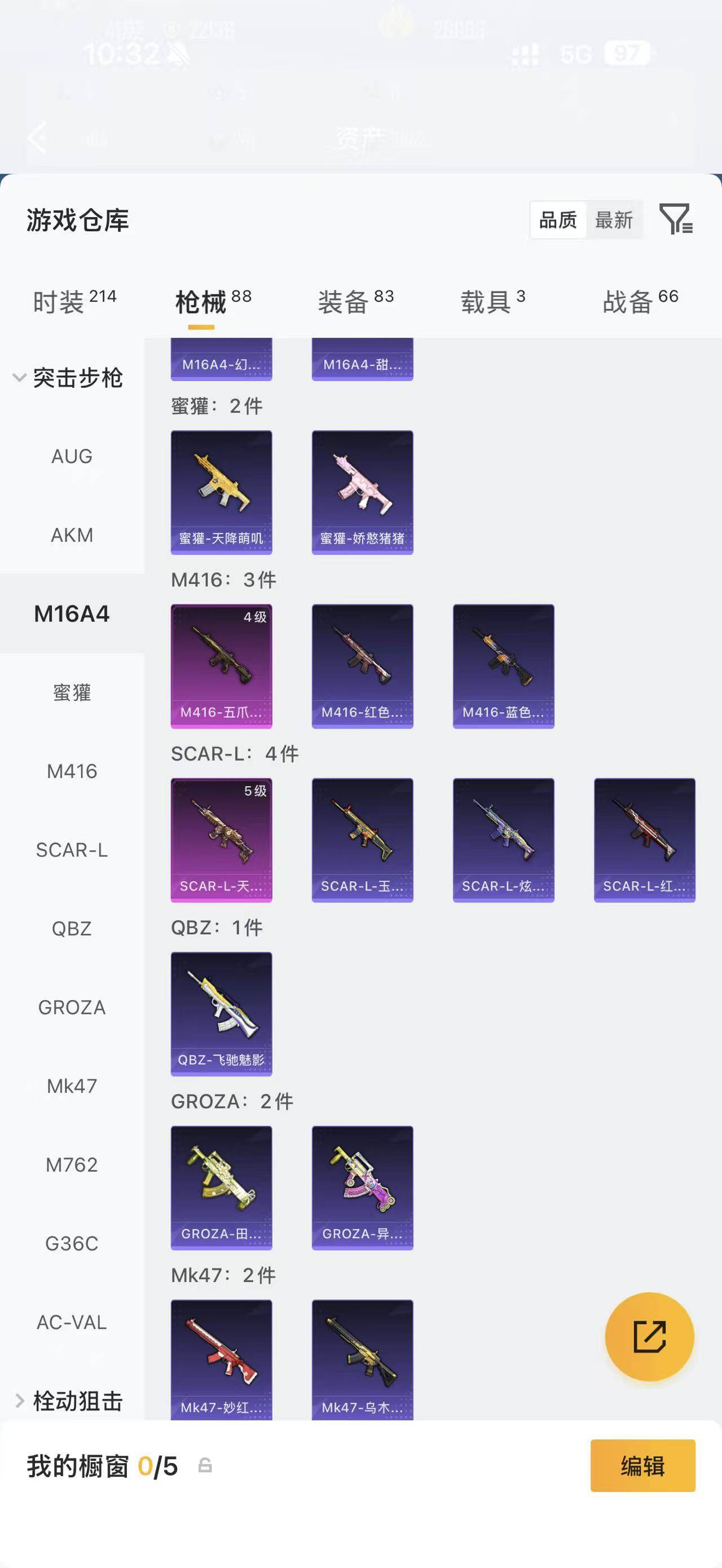View the SCAR-L-天 level 5 skin
The width and height of the screenshot is (722, 1568).
(x=221, y=840)
